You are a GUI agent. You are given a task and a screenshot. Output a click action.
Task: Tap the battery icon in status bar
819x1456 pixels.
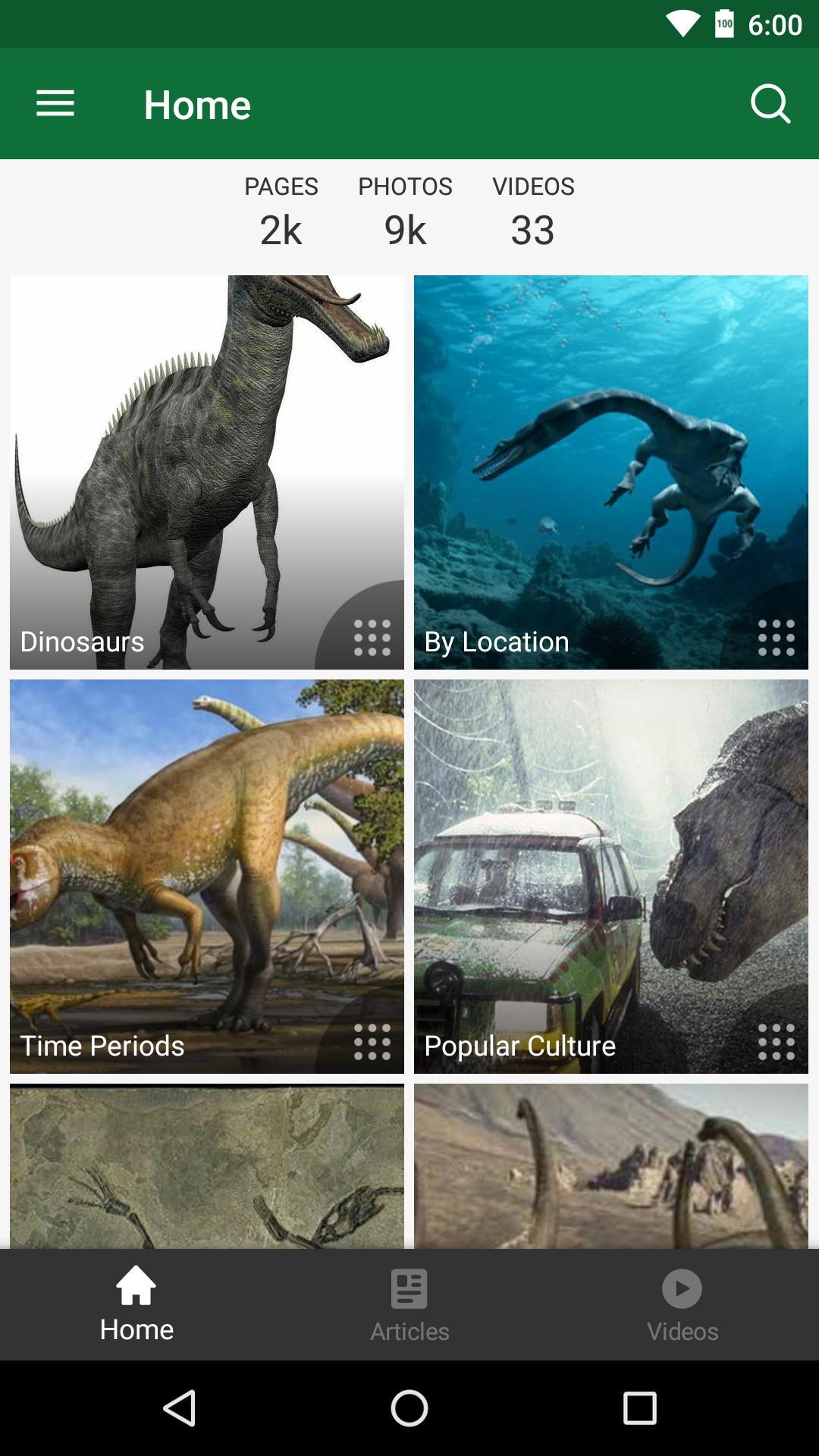[722, 23]
